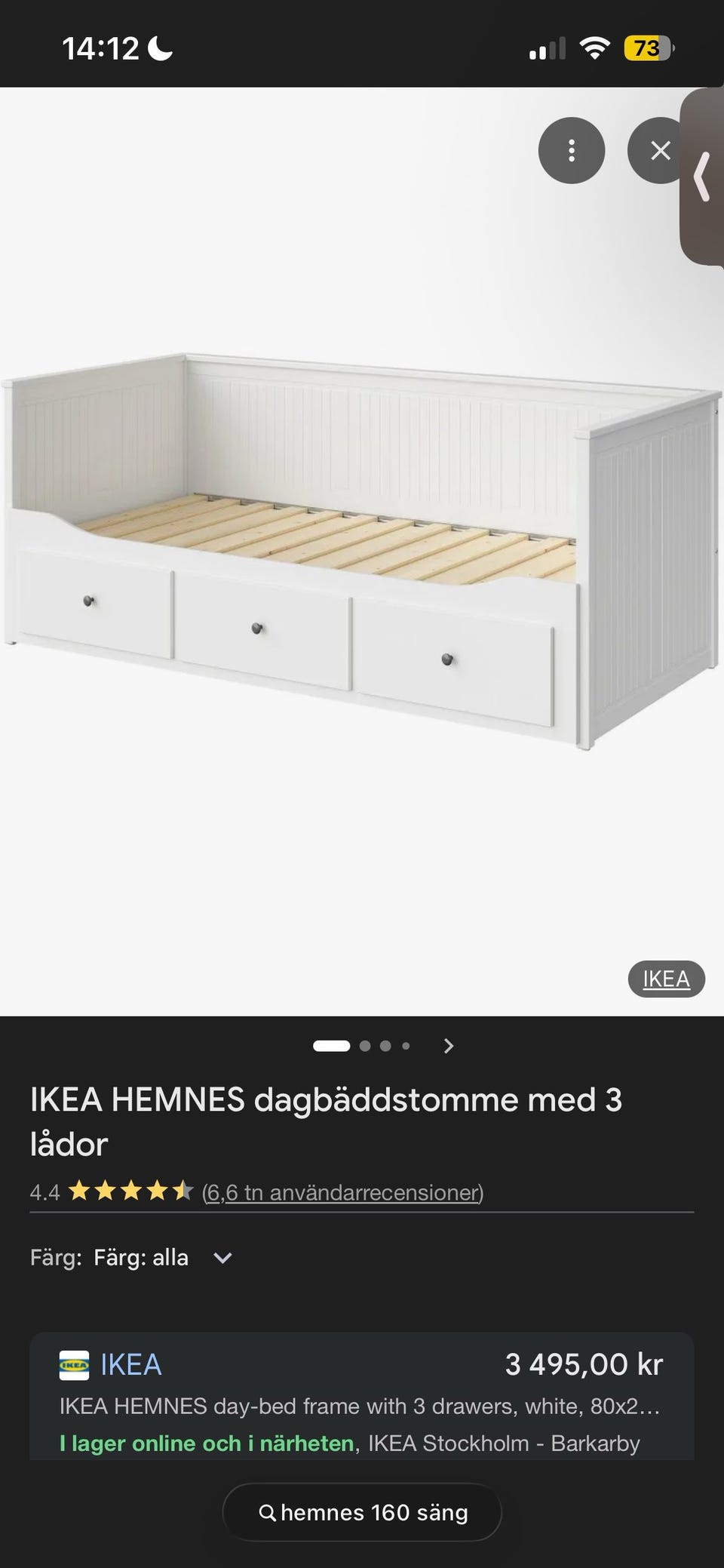Tap the right chevron next to carousel dots
This screenshot has width=724, height=1568.
449,1047
